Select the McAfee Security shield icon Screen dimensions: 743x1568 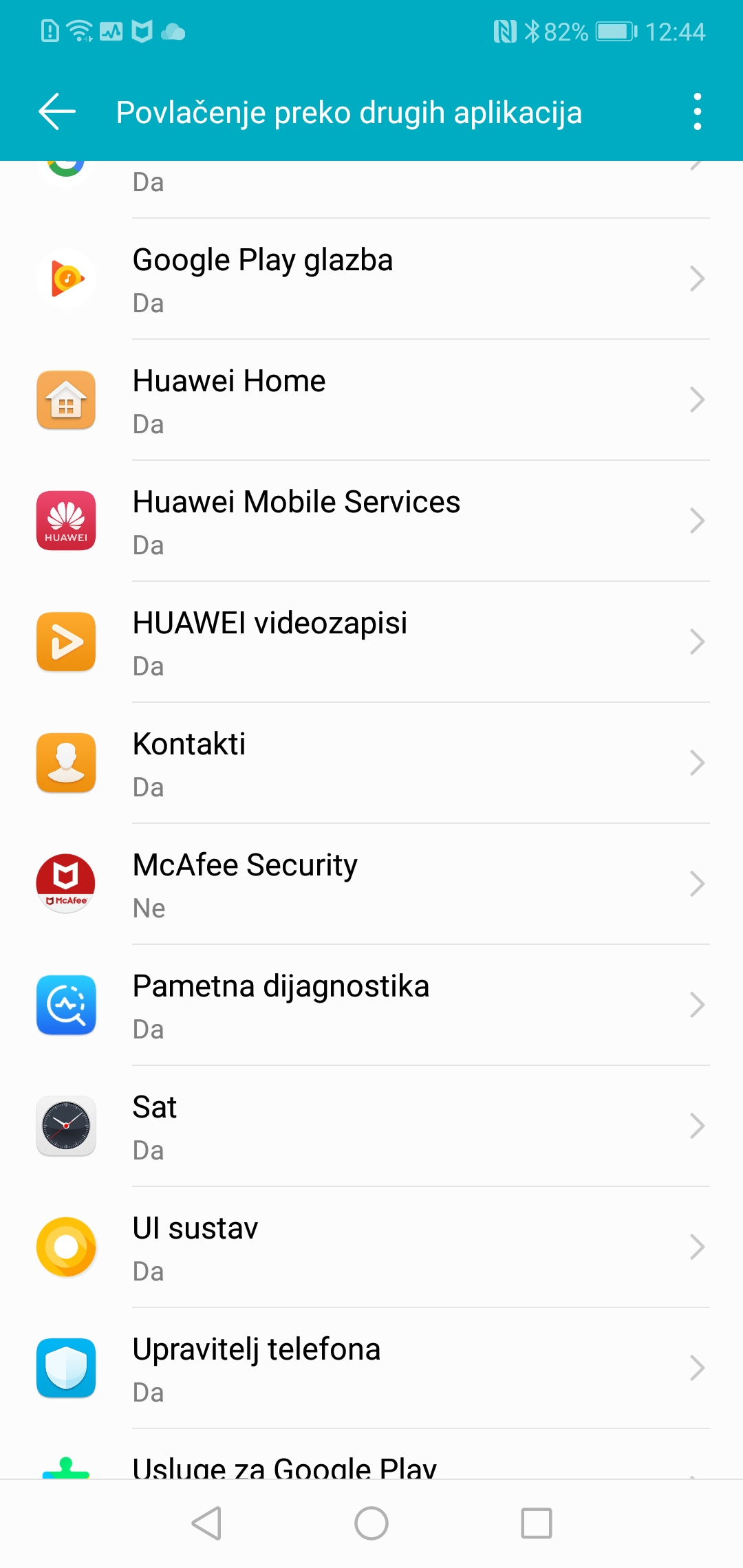[x=66, y=884]
